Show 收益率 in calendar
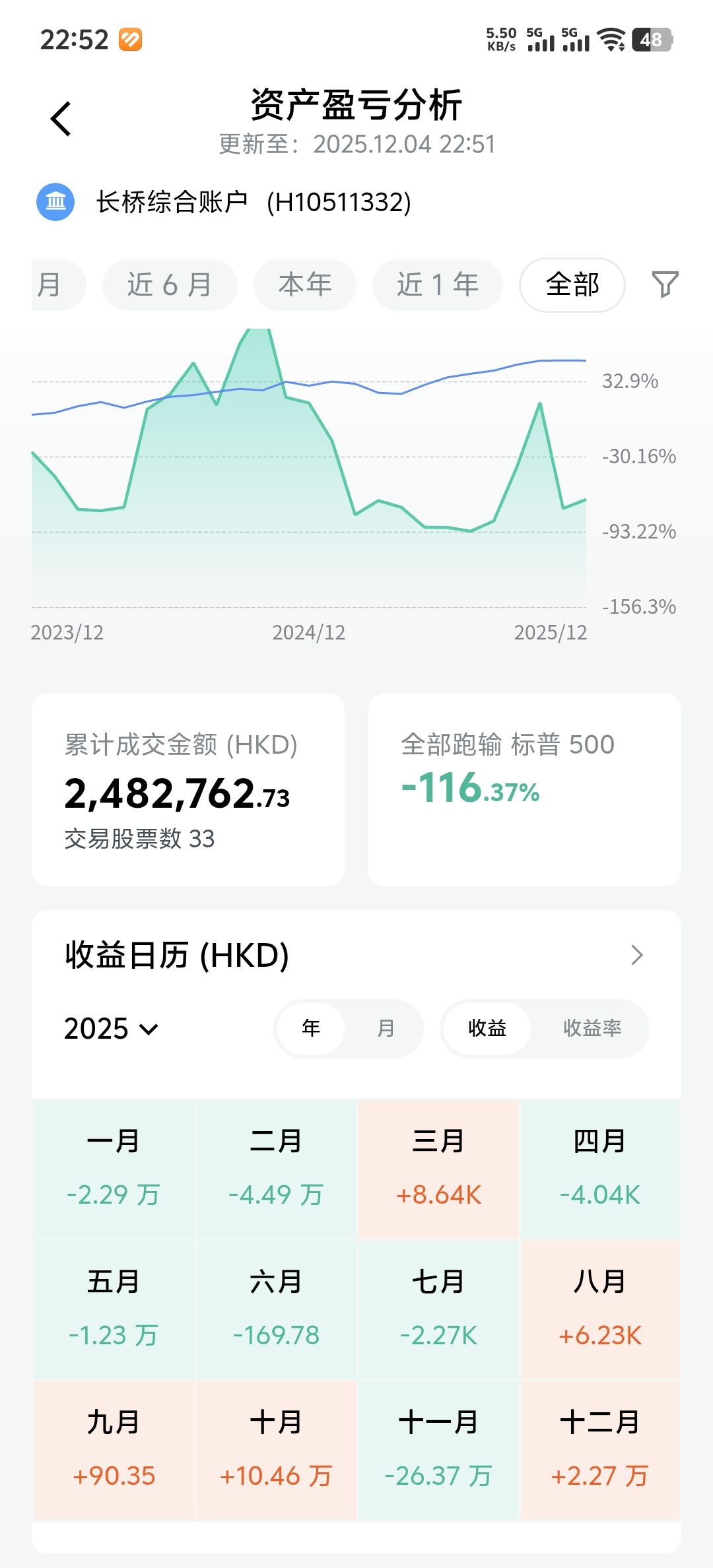This screenshot has width=713, height=1568. [592, 1028]
